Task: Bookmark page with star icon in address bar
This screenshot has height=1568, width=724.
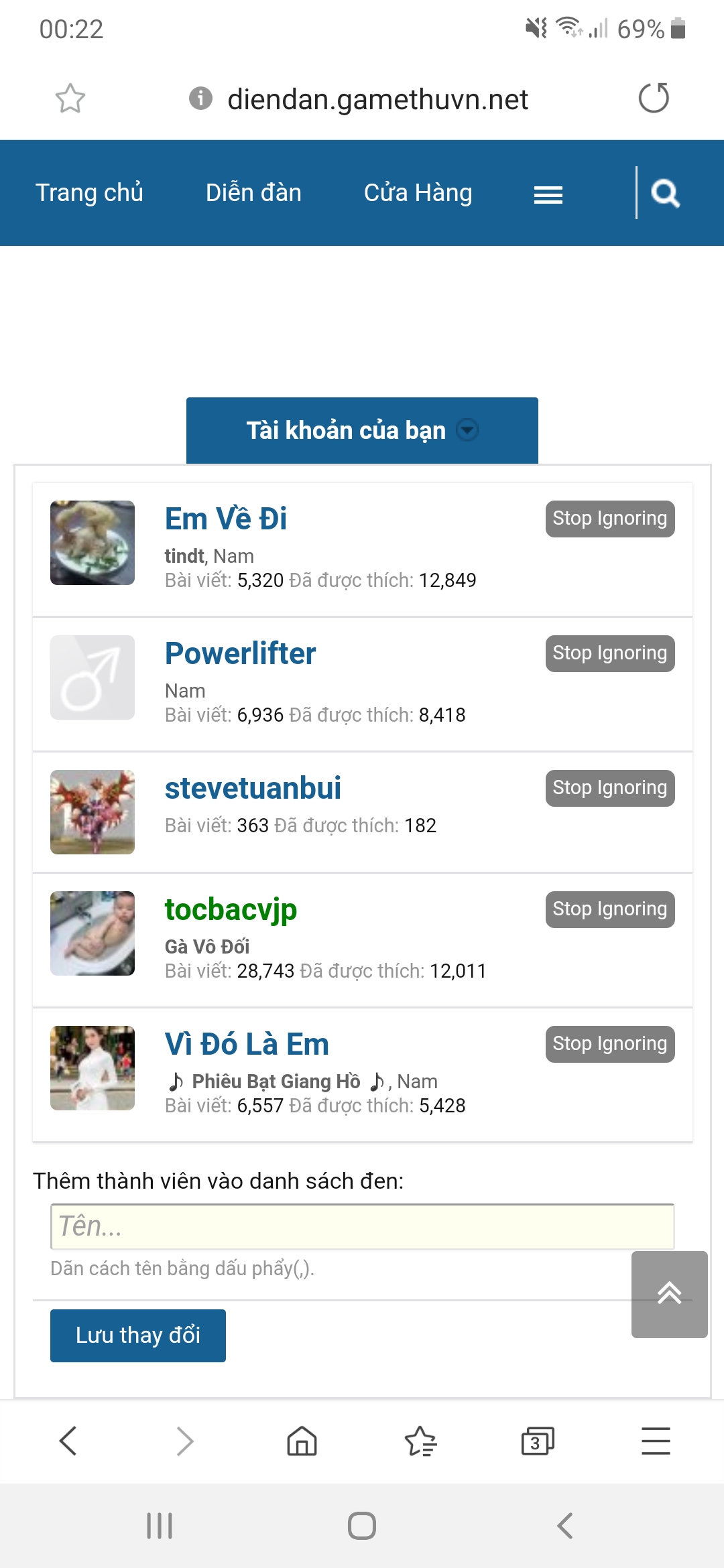Action: click(x=70, y=99)
